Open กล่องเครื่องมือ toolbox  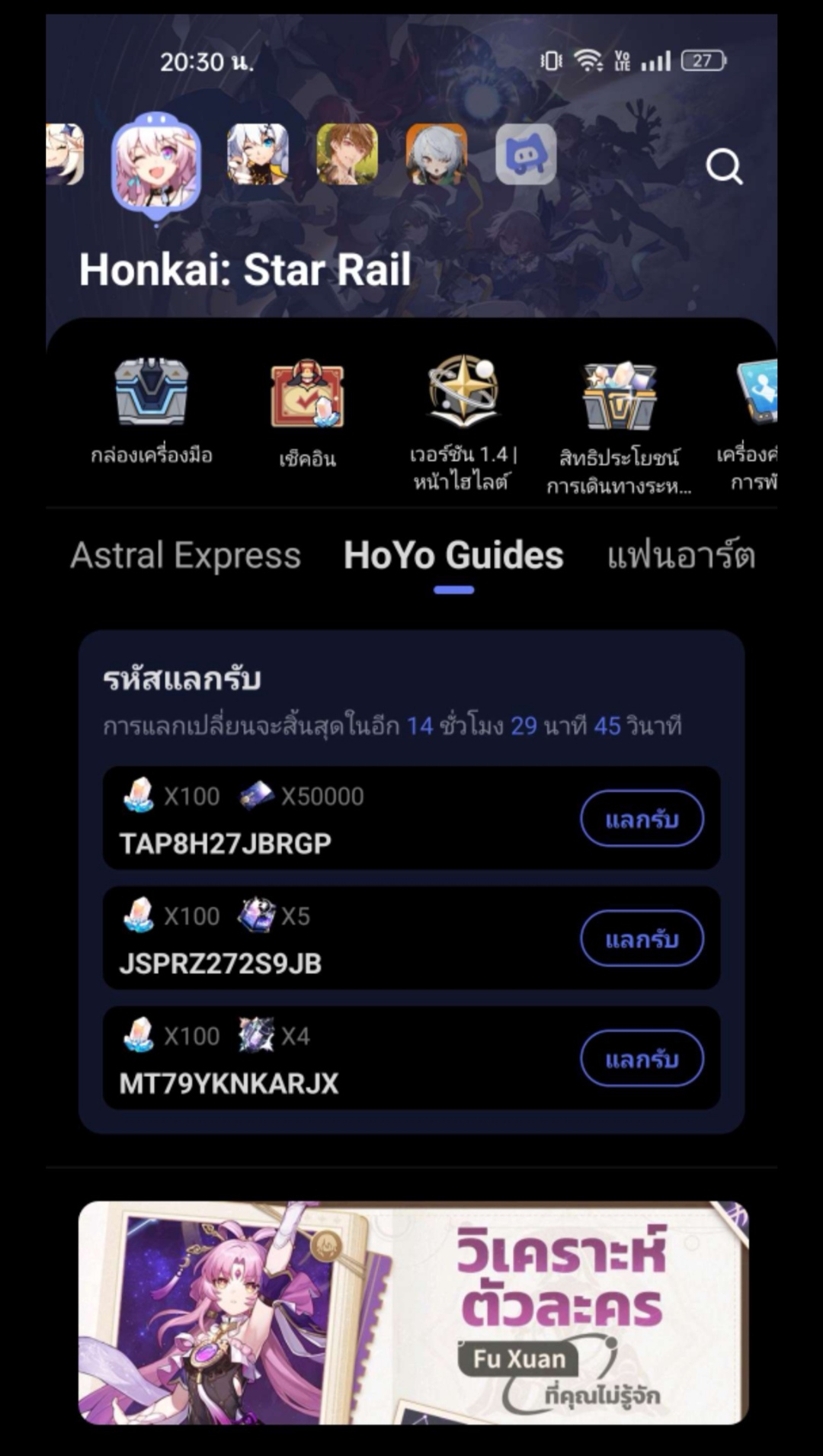(151, 412)
